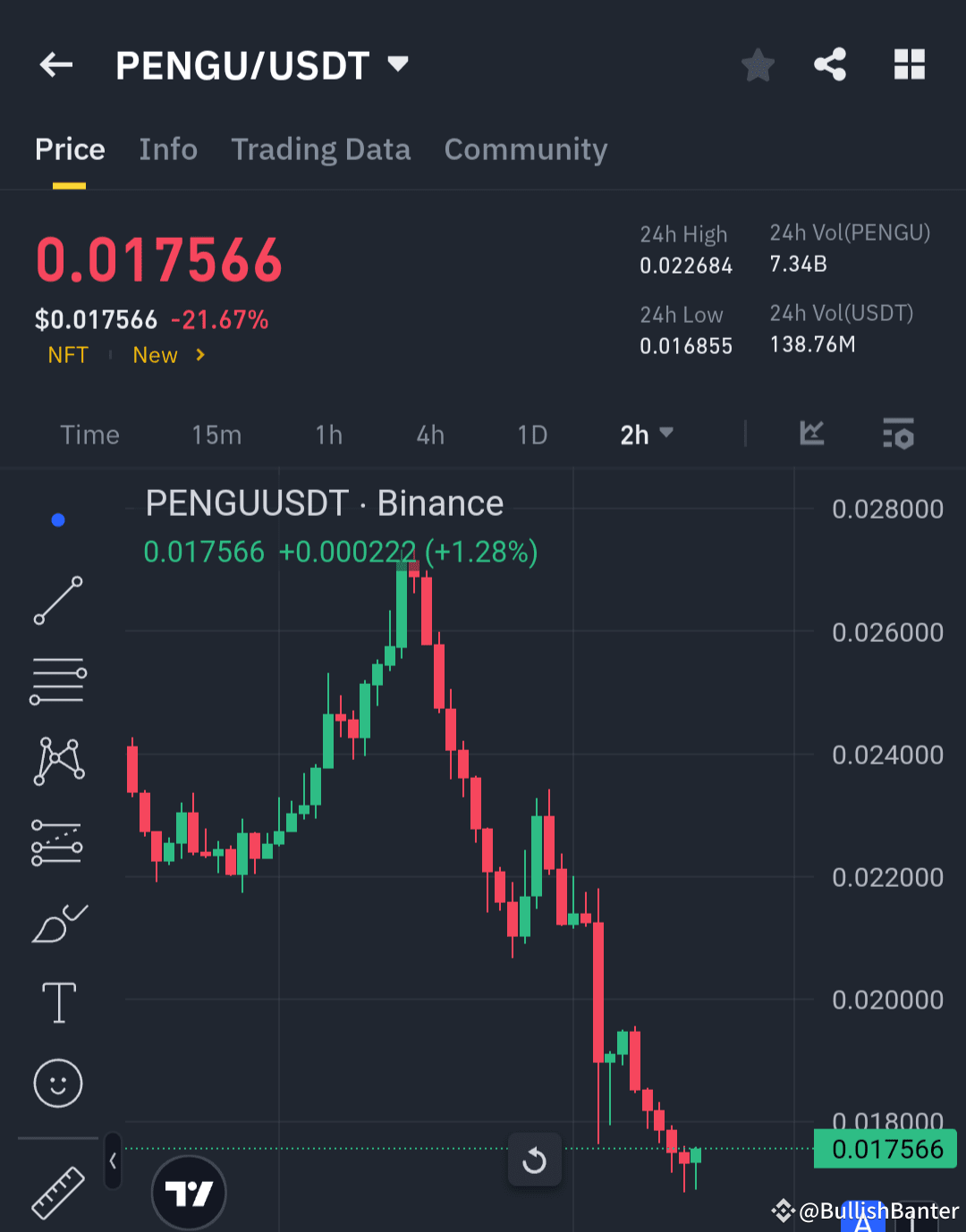Refresh the chart with the reload button

pos(535,1160)
